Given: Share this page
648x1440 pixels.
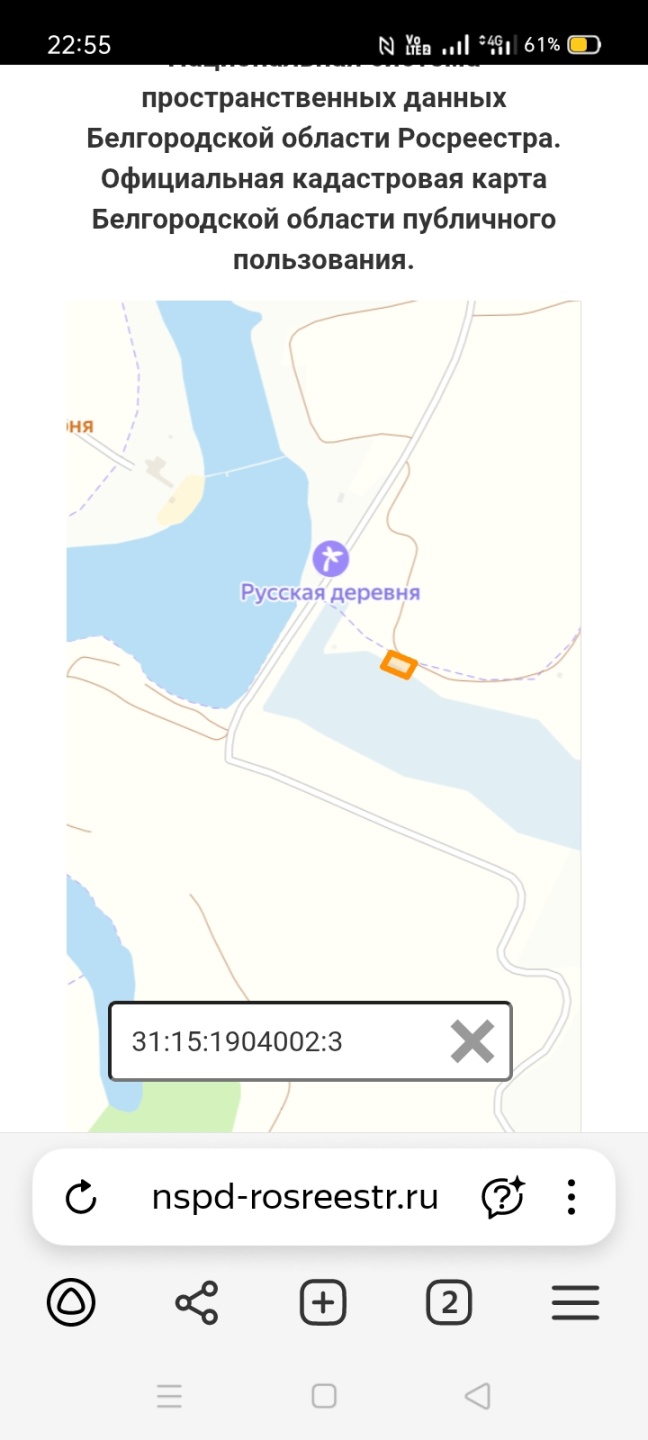Looking at the screenshot, I should point(196,1303).
